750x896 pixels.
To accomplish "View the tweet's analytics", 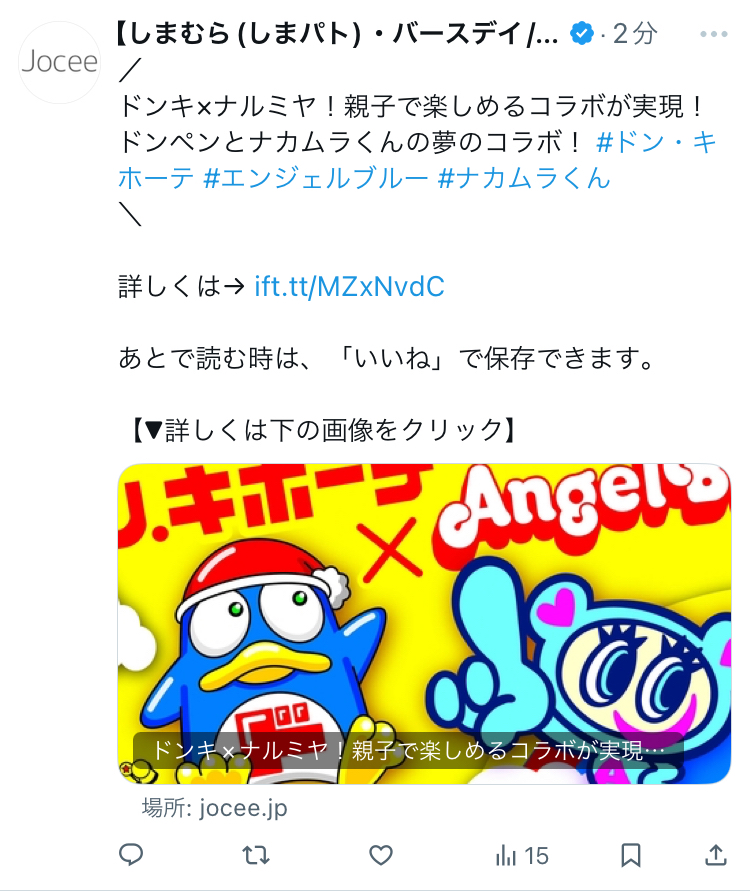I will 521,855.
